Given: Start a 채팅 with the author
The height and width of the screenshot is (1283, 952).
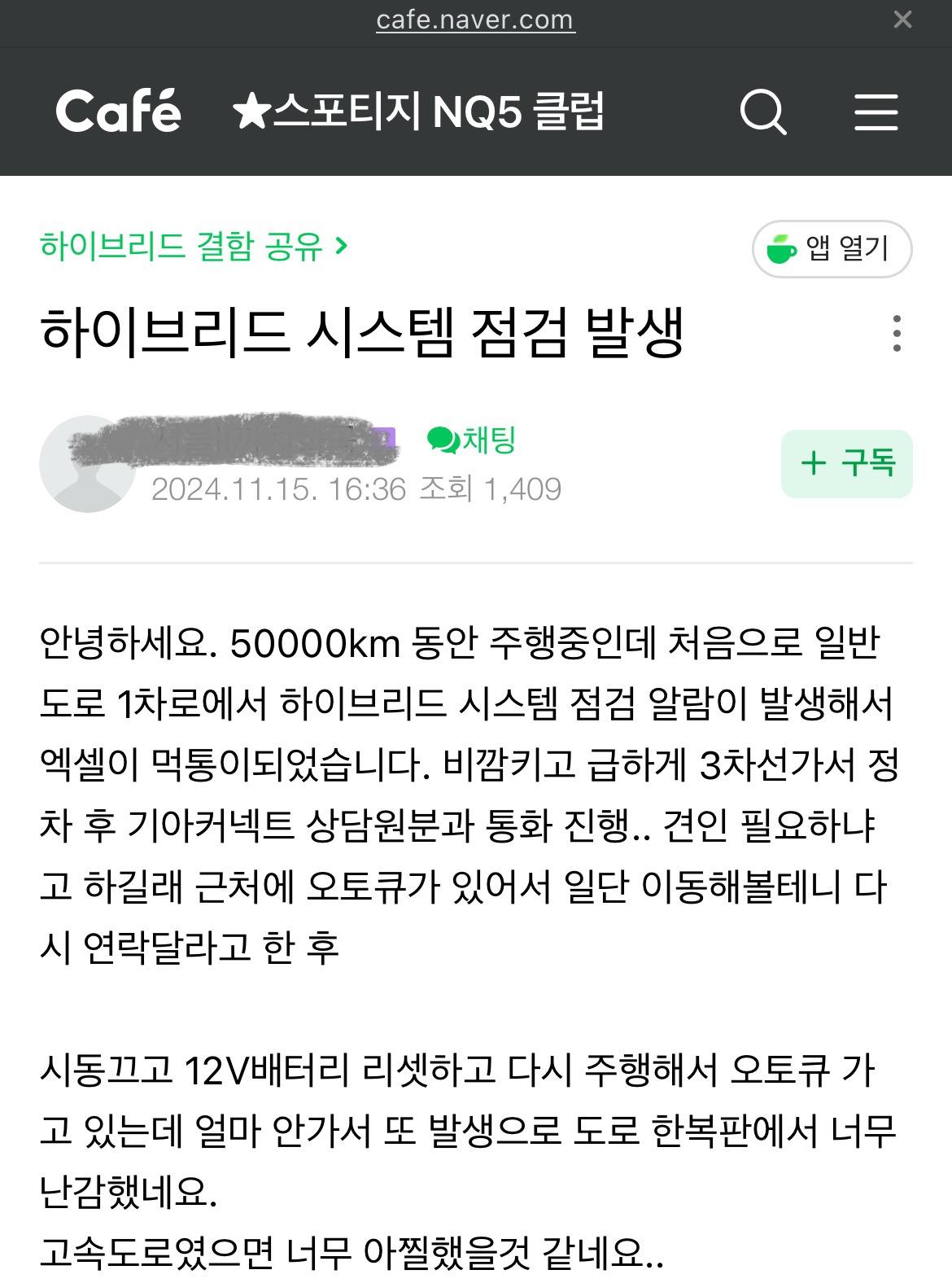Looking at the screenshot, I should pos(472,440).
